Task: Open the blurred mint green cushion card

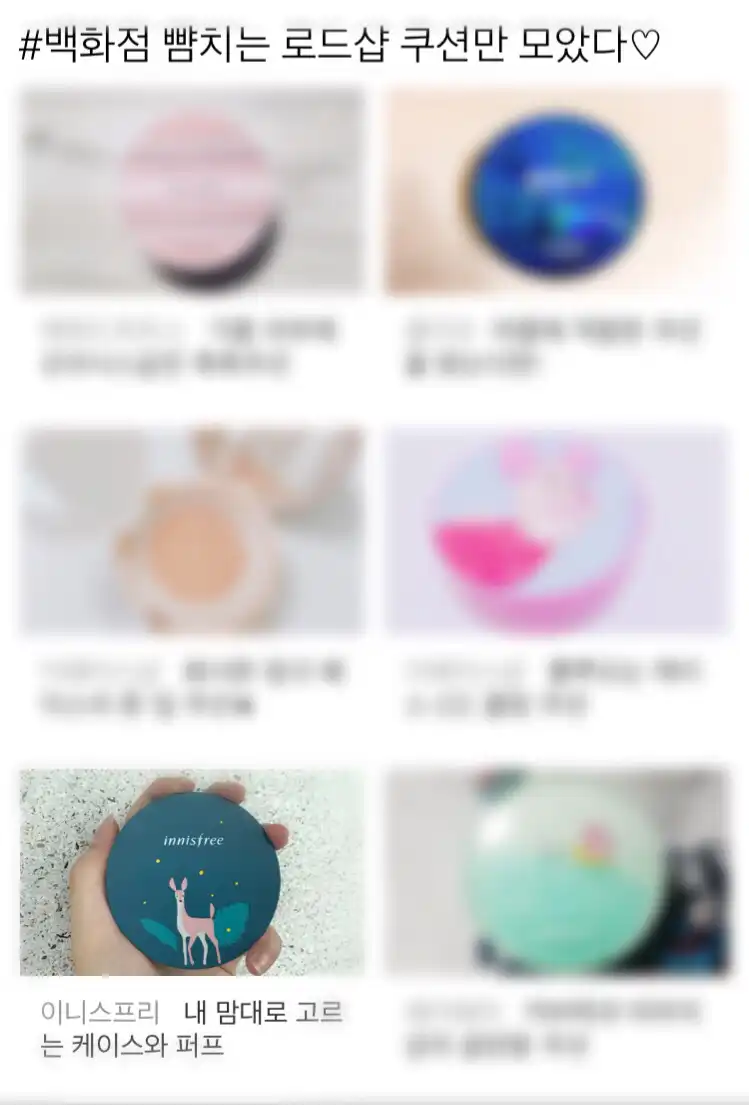Action: tap(557, 873)
